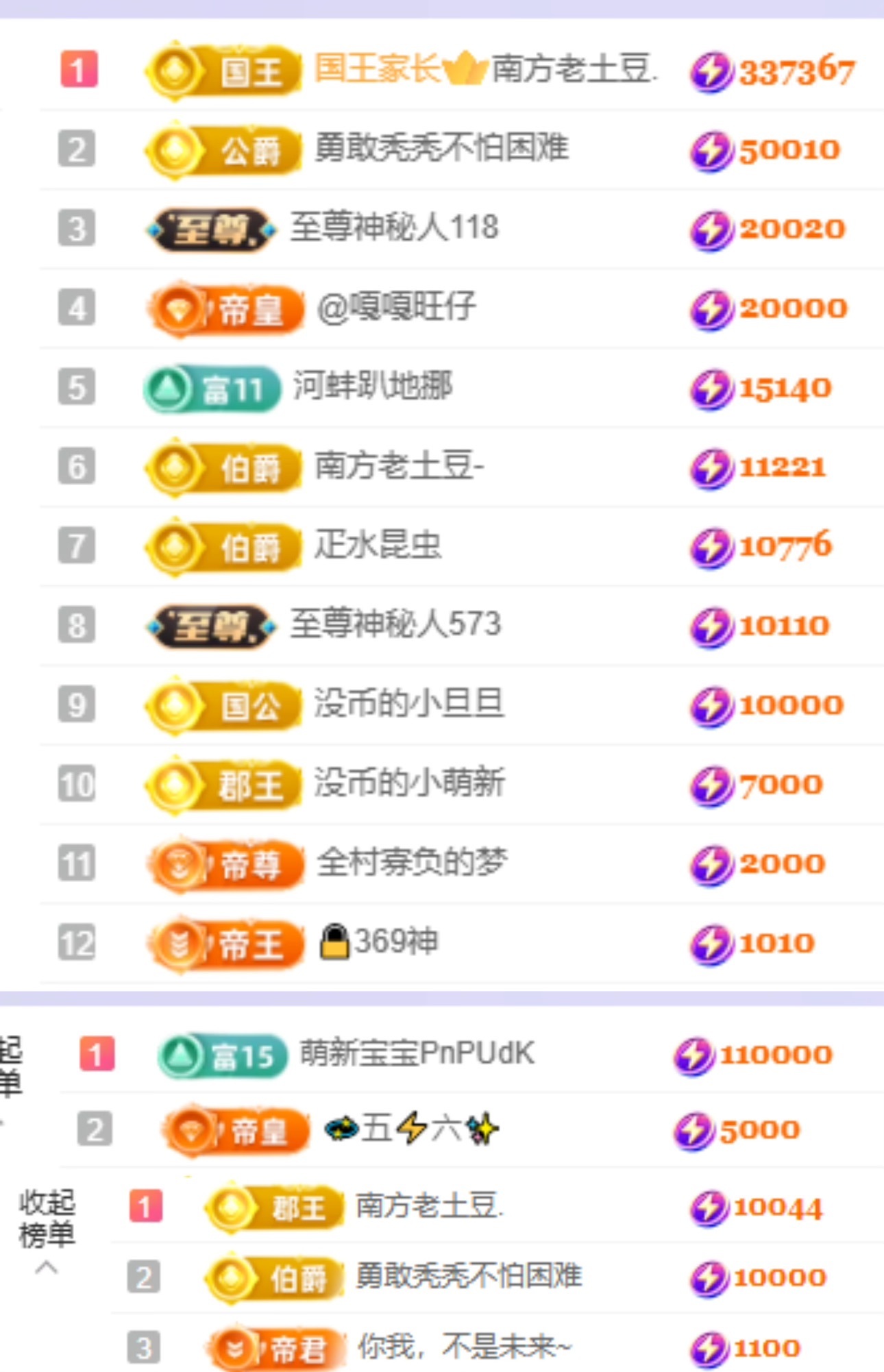
Task: Click the 富11 wealth level badge
Action: pos(212,387)
